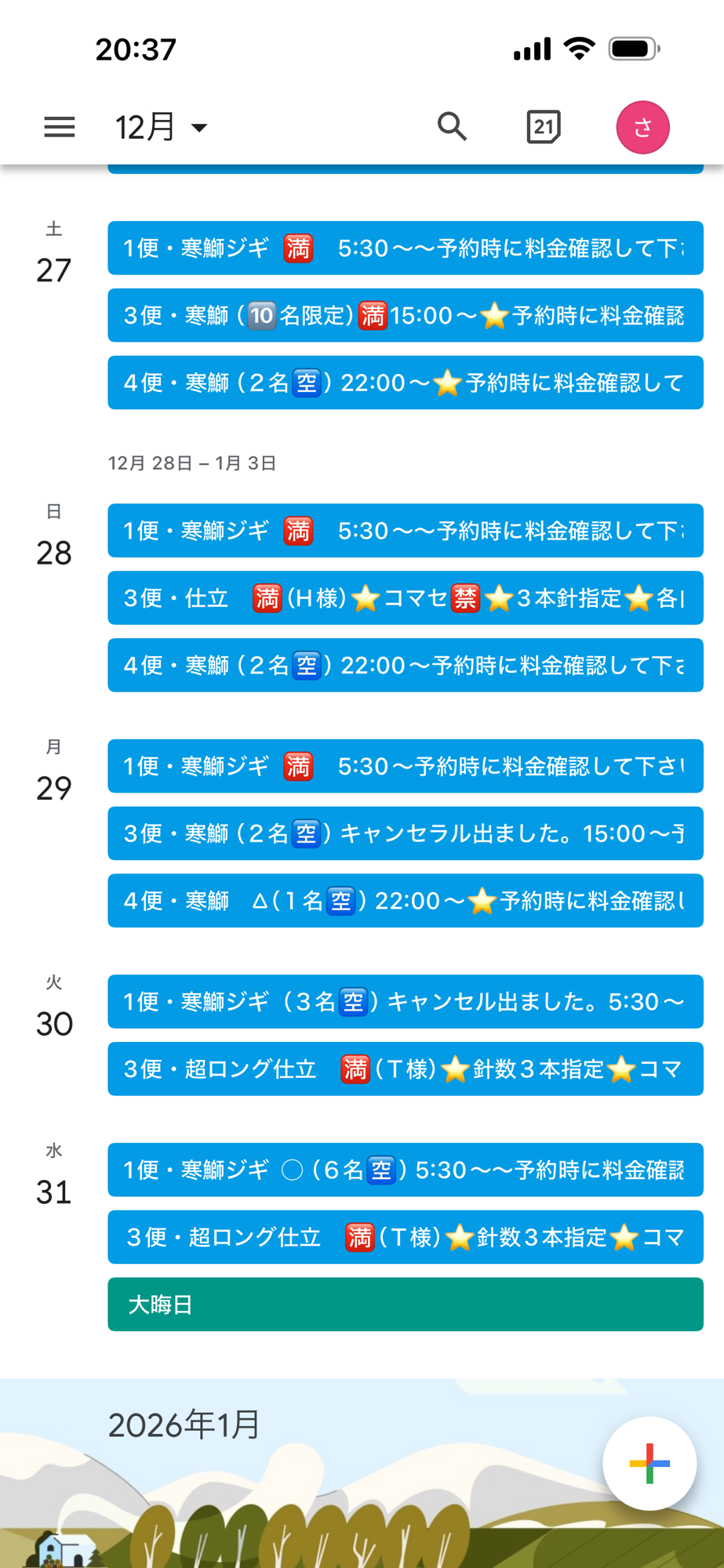
Task: Open Dec 30 event 1便・寒鰤ジギ 3名空
Action: pyautogui.click(x=405, y=1002)
